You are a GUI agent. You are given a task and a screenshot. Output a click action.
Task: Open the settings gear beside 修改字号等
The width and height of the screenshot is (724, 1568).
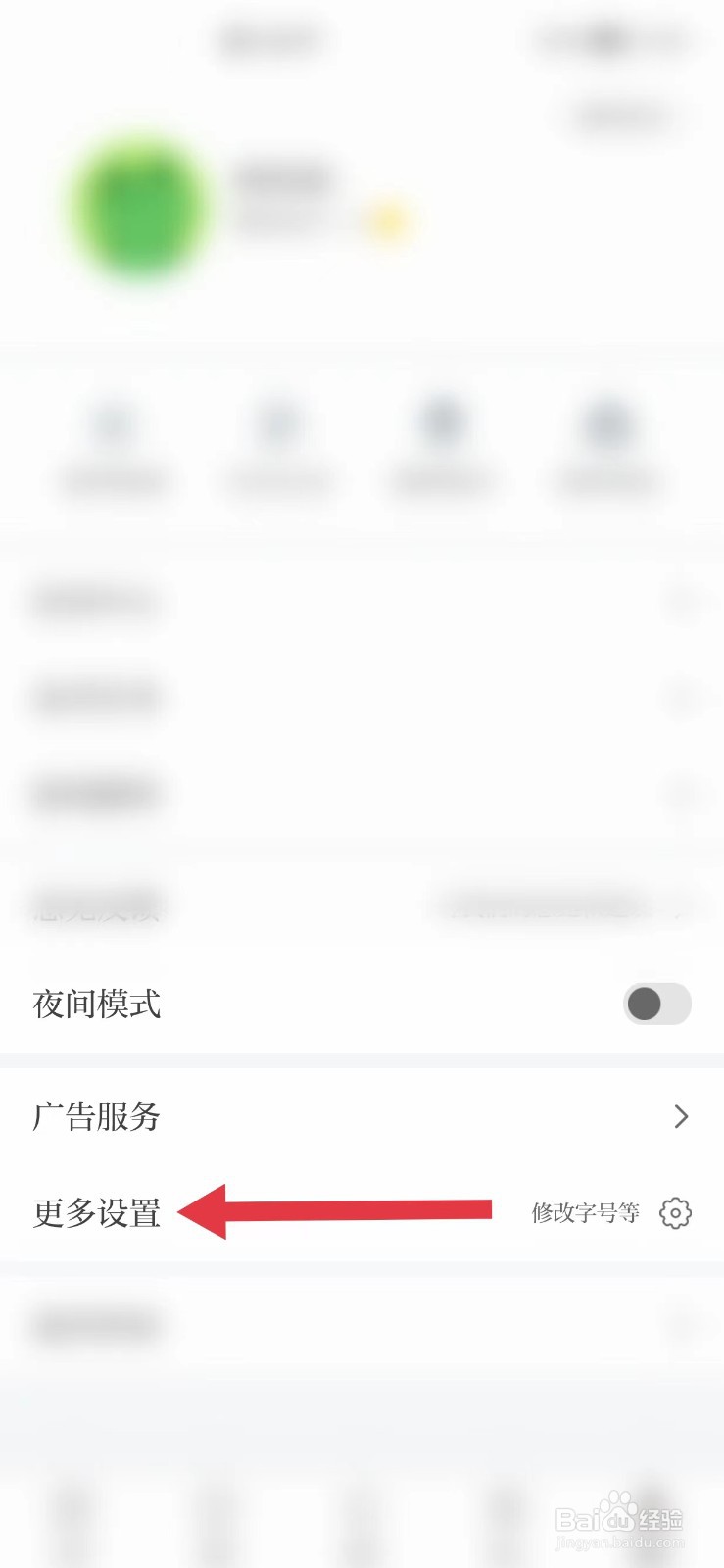point(674,1214)
